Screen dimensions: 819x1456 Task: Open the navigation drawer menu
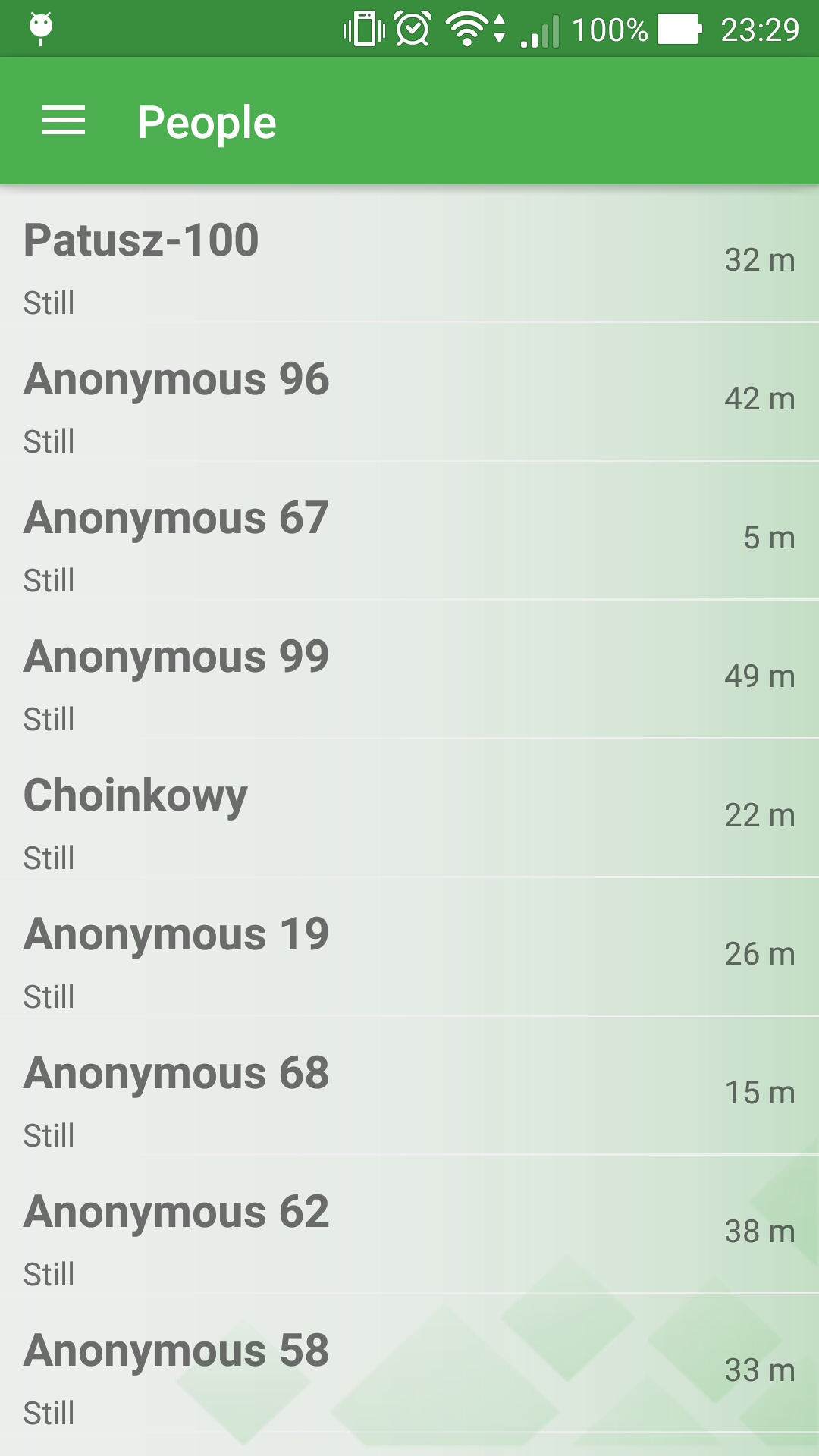coord(64,121)
